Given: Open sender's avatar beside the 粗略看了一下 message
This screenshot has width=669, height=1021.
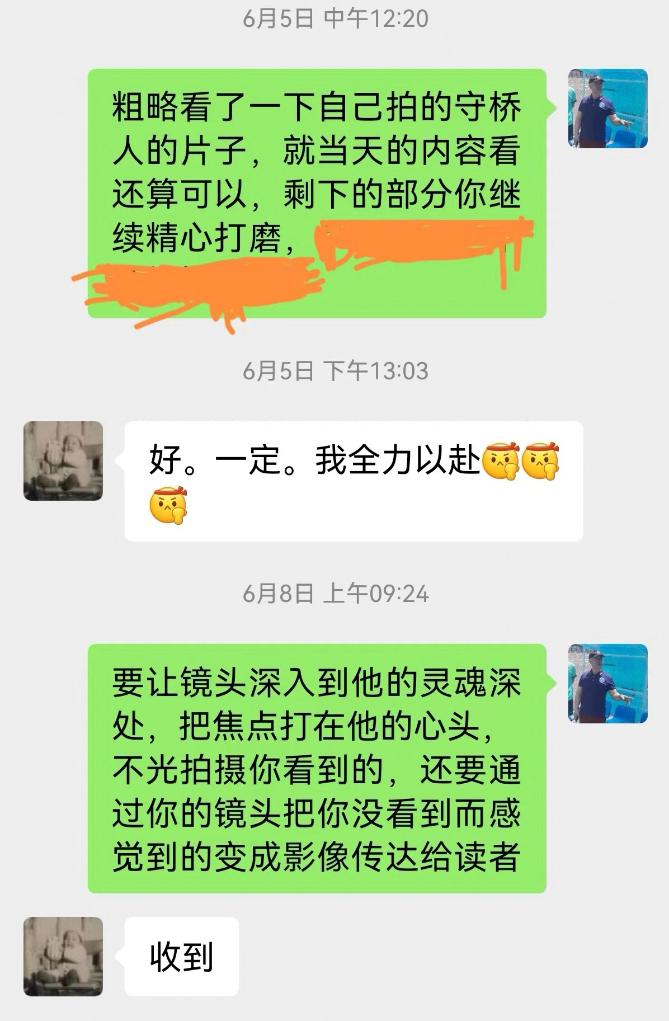Looking at the screenshot, I should [x=607, y=108].
